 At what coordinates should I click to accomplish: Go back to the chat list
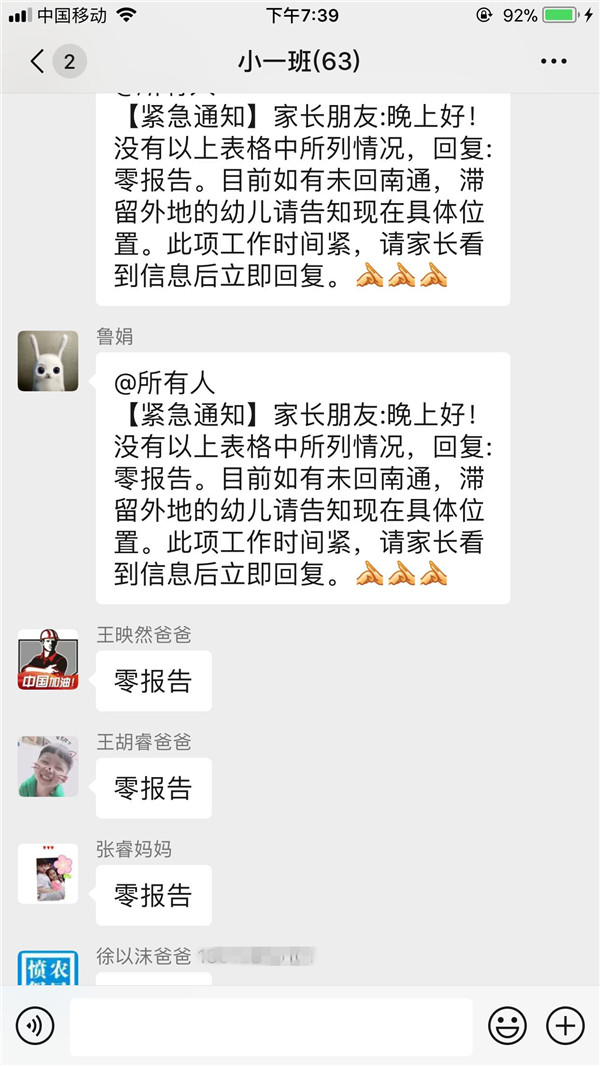[40, 62]
